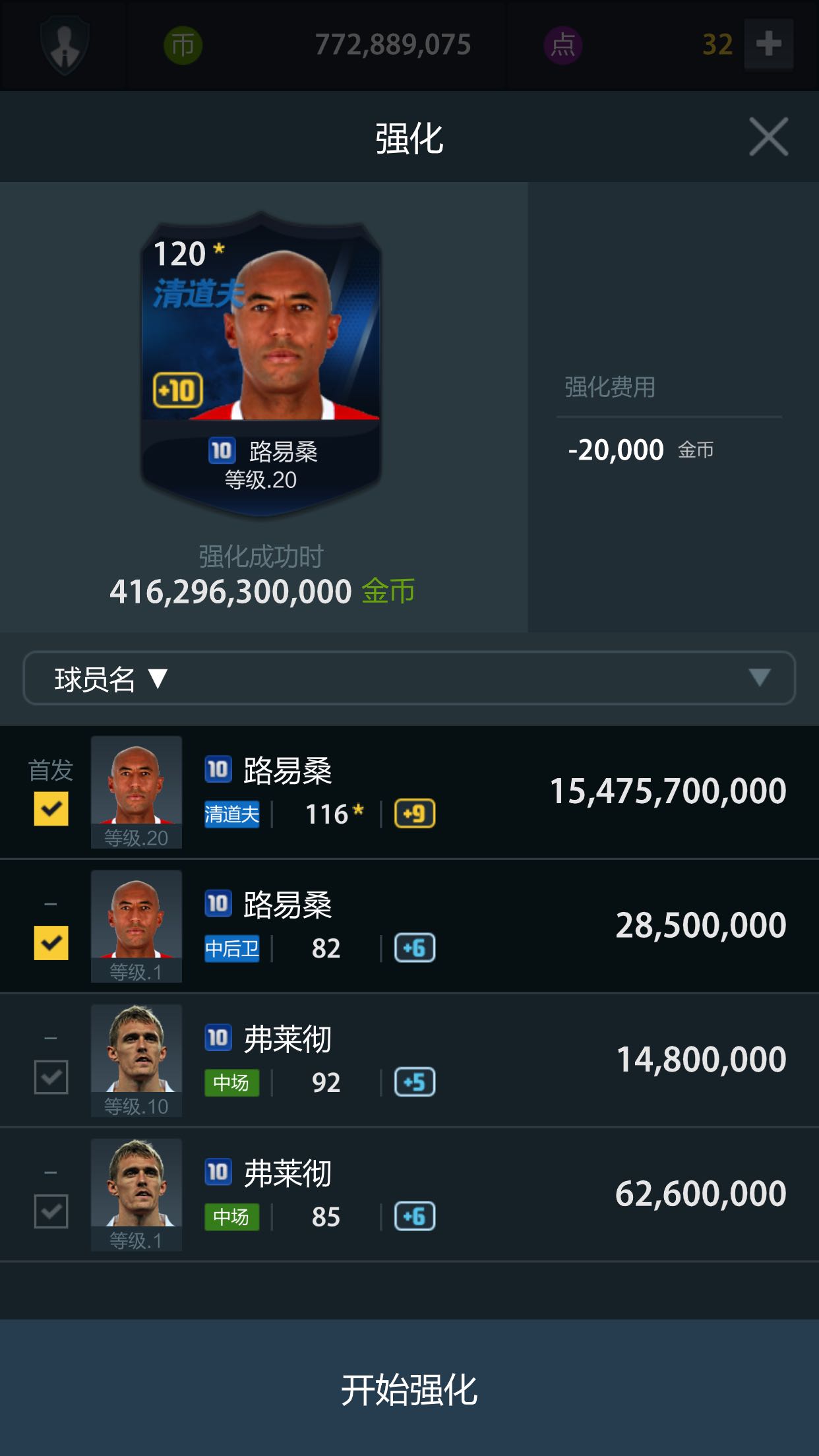
Task: Open the manager profile badge
Action: click(x=65, y=45)
